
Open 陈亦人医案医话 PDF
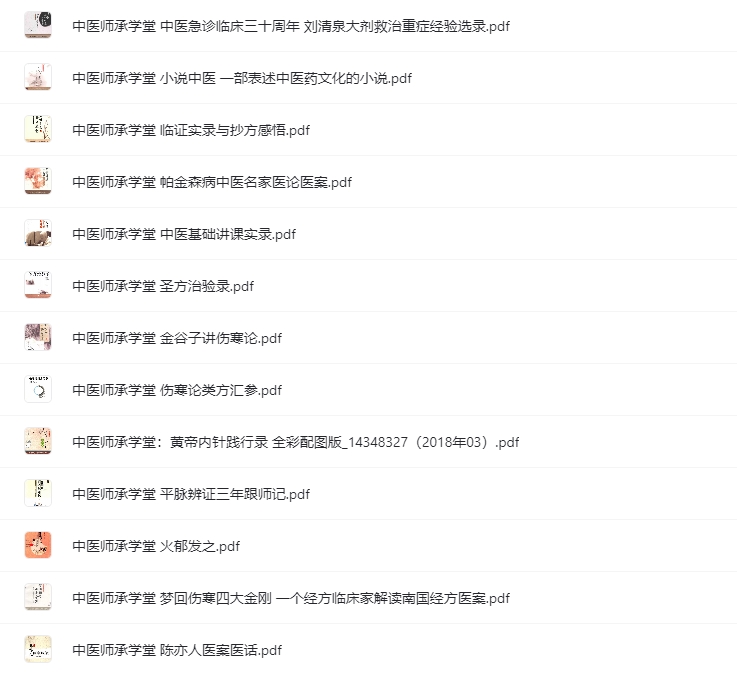177,650
